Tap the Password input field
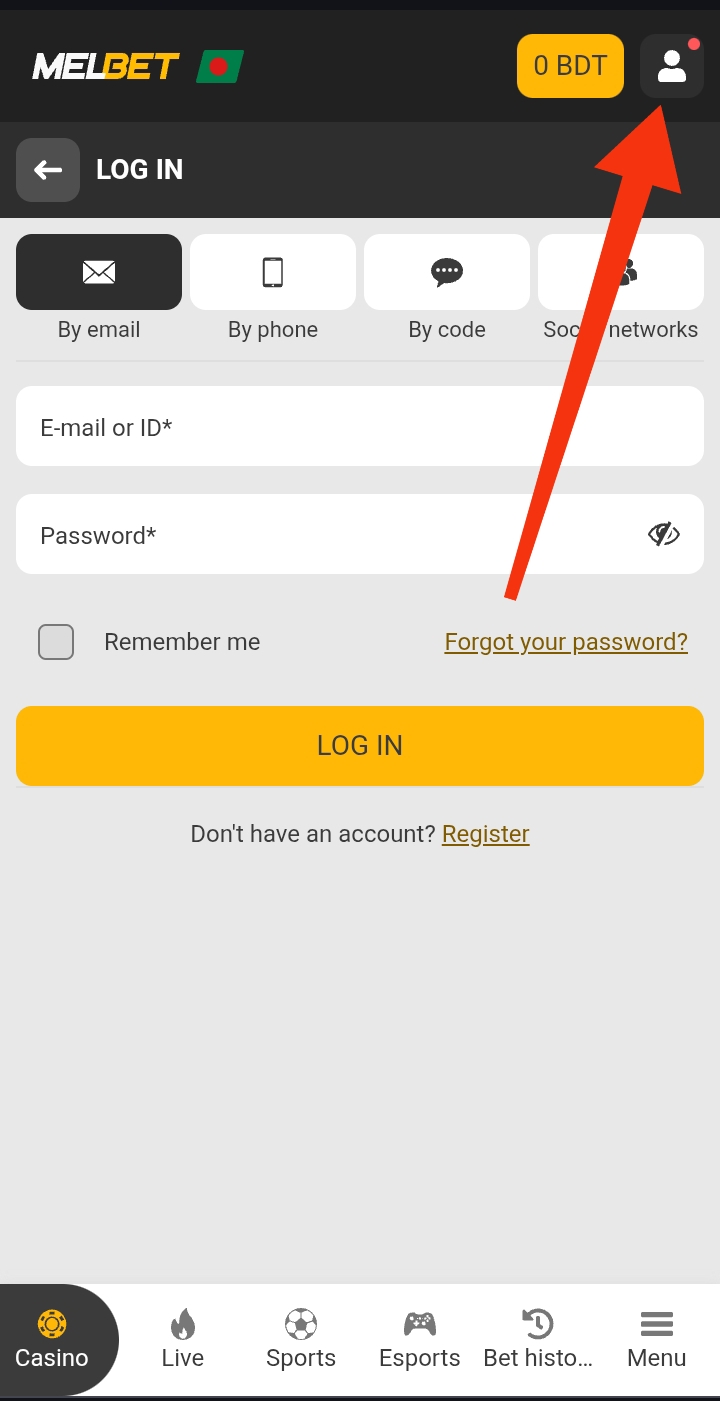Screen dimensions: 720x1401 coord(330,535)
